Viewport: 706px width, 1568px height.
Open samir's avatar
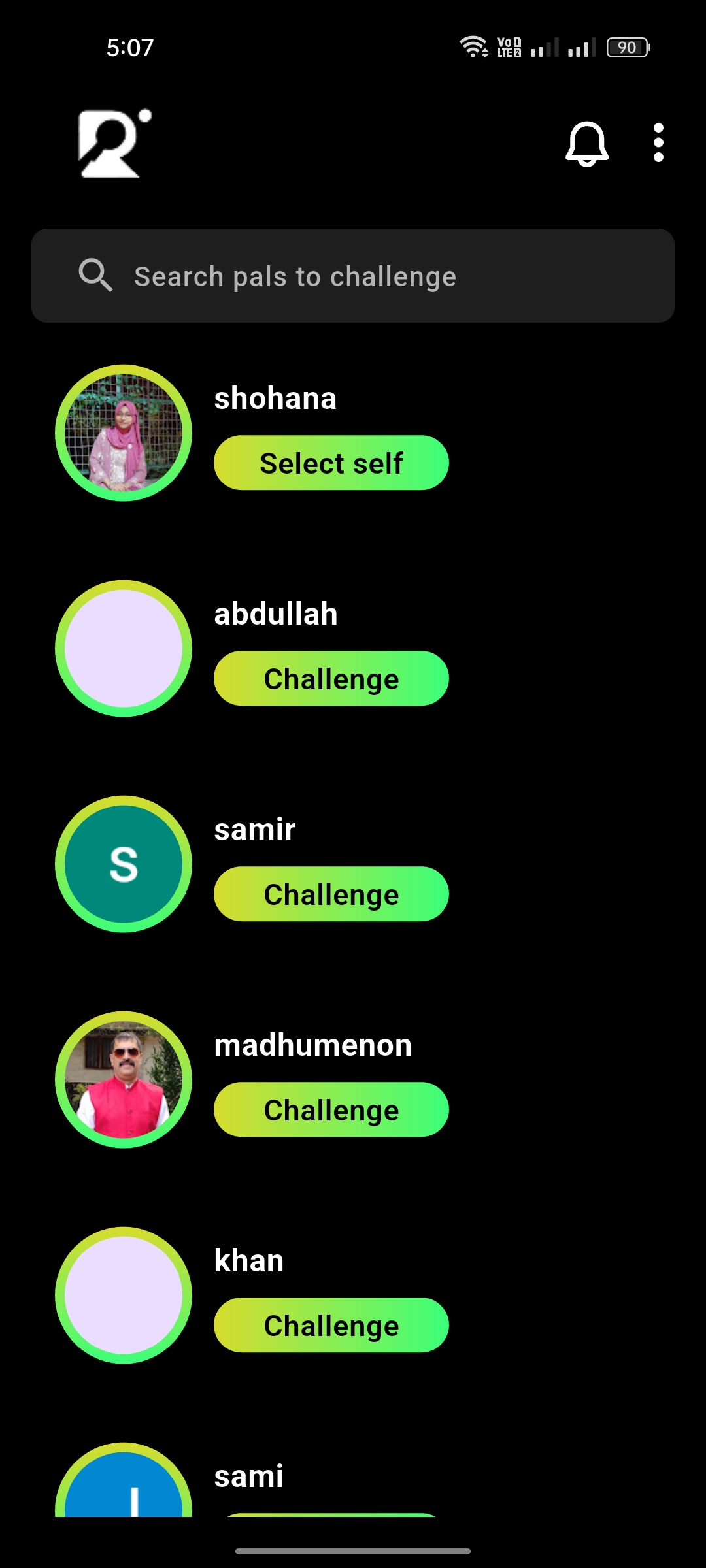pos(124,864)
